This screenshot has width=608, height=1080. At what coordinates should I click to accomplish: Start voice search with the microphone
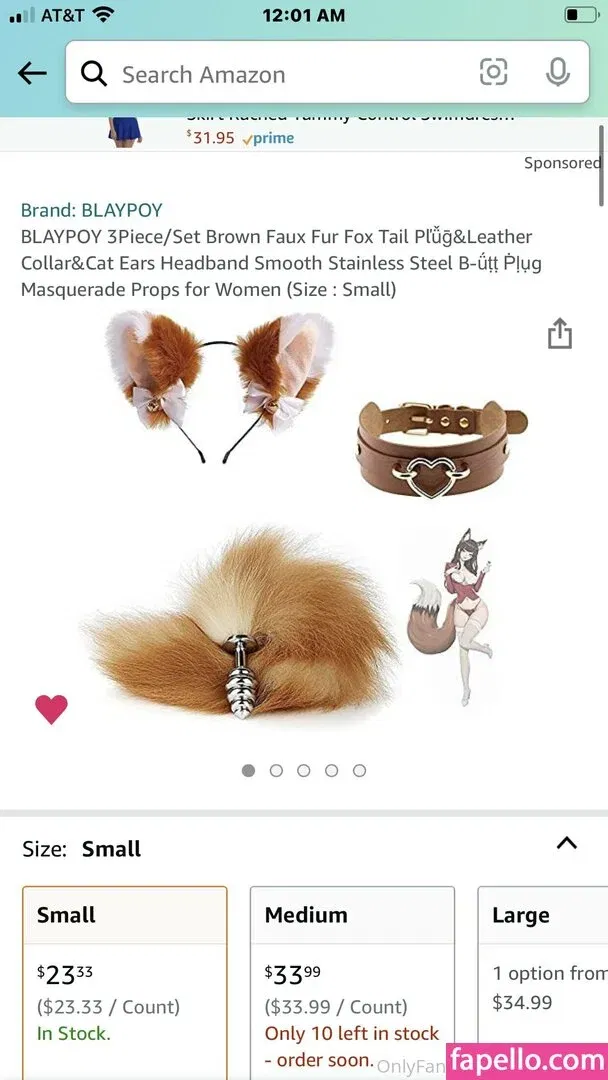[557, 72]
